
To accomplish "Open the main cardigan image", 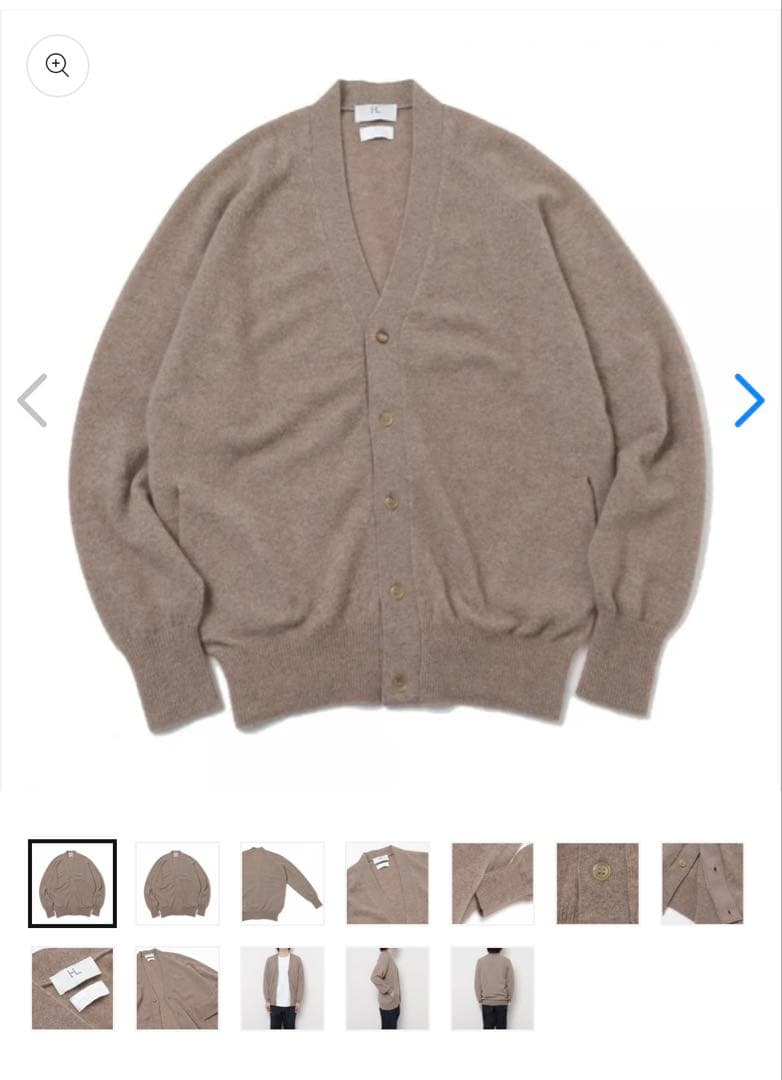I will 390,400.
